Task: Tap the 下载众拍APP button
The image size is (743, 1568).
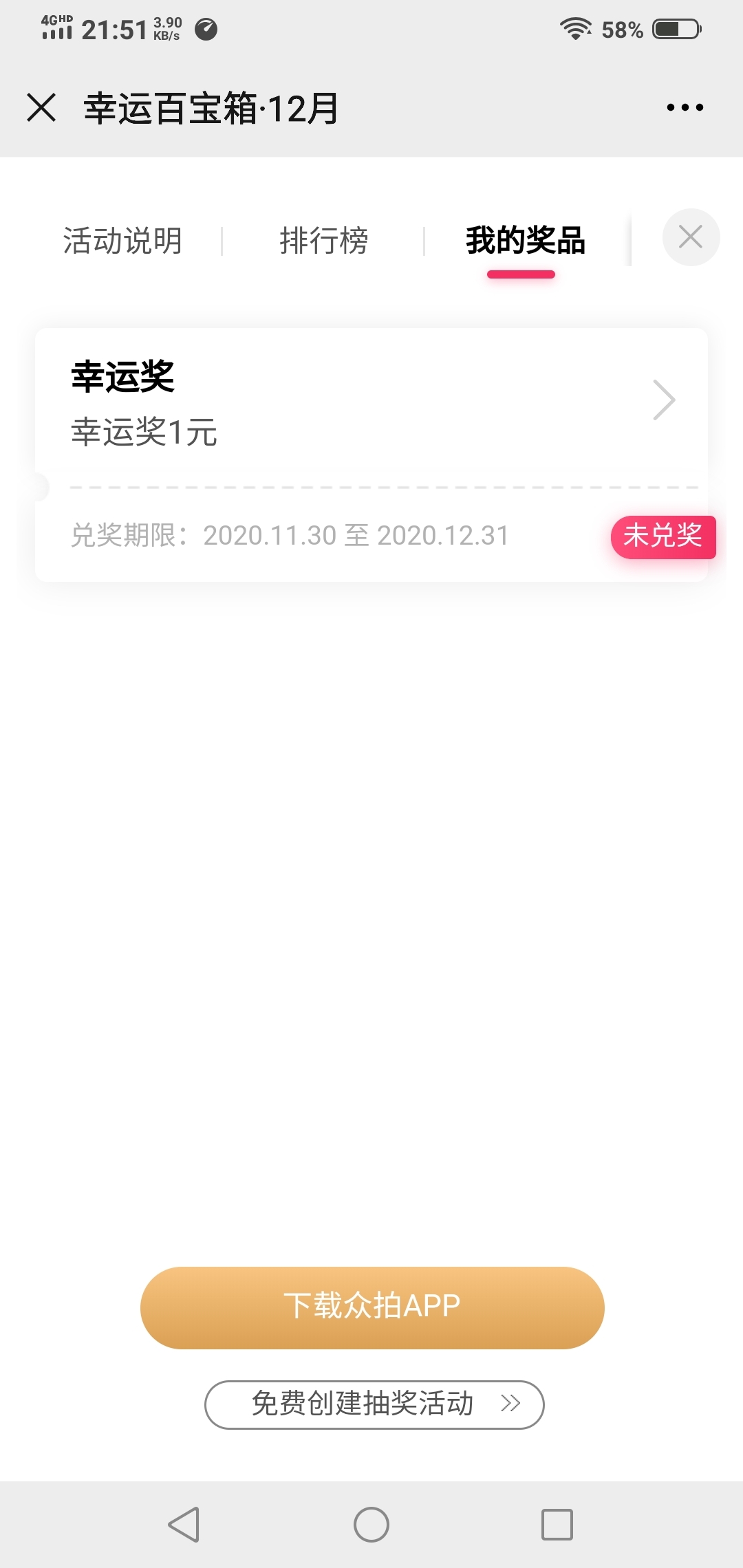Action: (372, 1307)
